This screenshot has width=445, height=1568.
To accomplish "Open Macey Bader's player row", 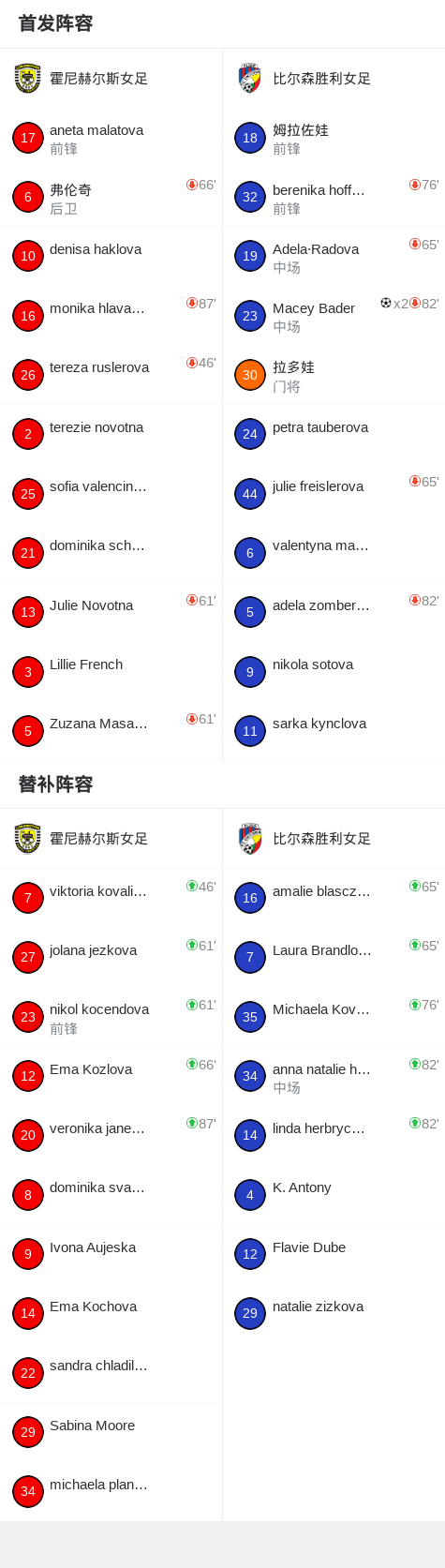I will point(334,316).
